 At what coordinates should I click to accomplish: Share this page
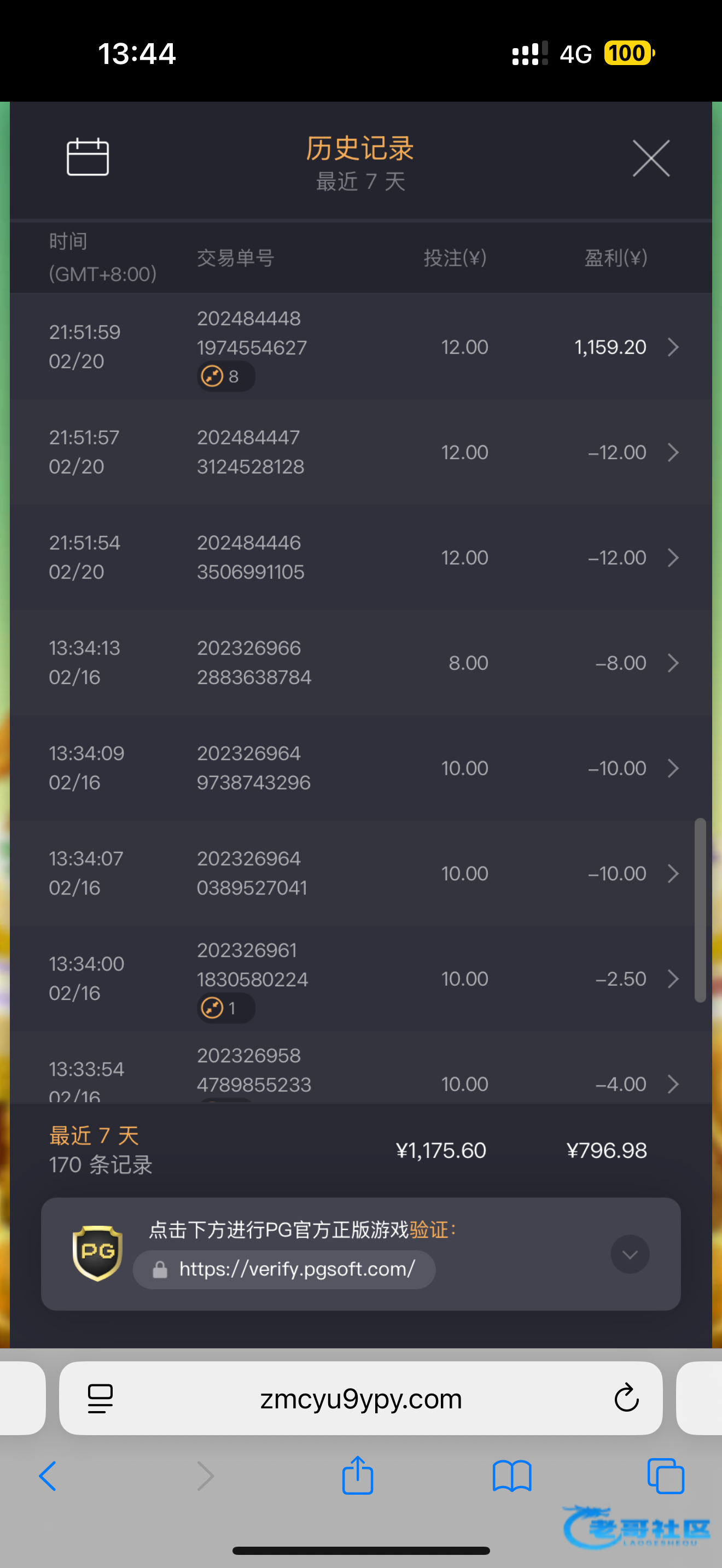357,1476
